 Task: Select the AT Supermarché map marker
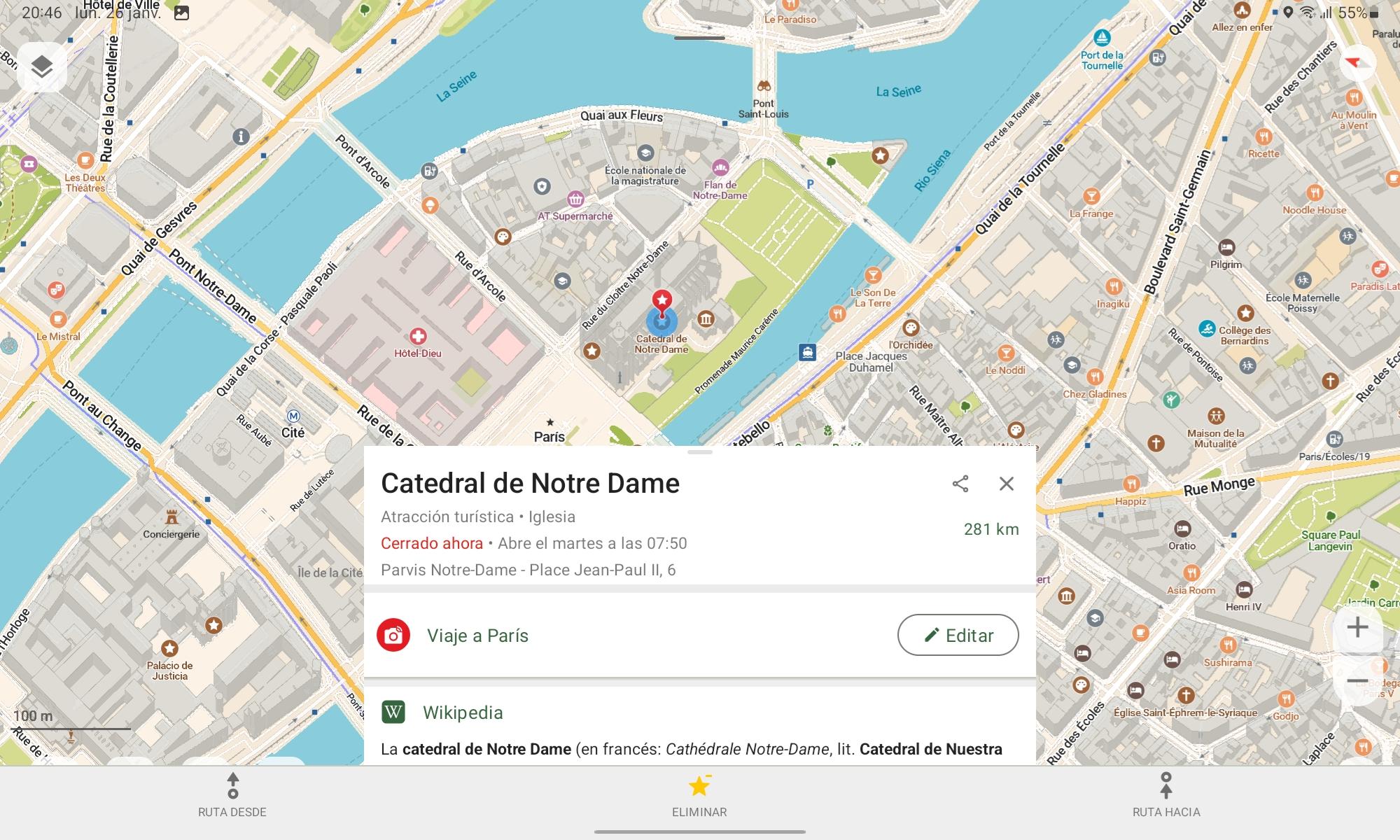[x=575, y=199]
